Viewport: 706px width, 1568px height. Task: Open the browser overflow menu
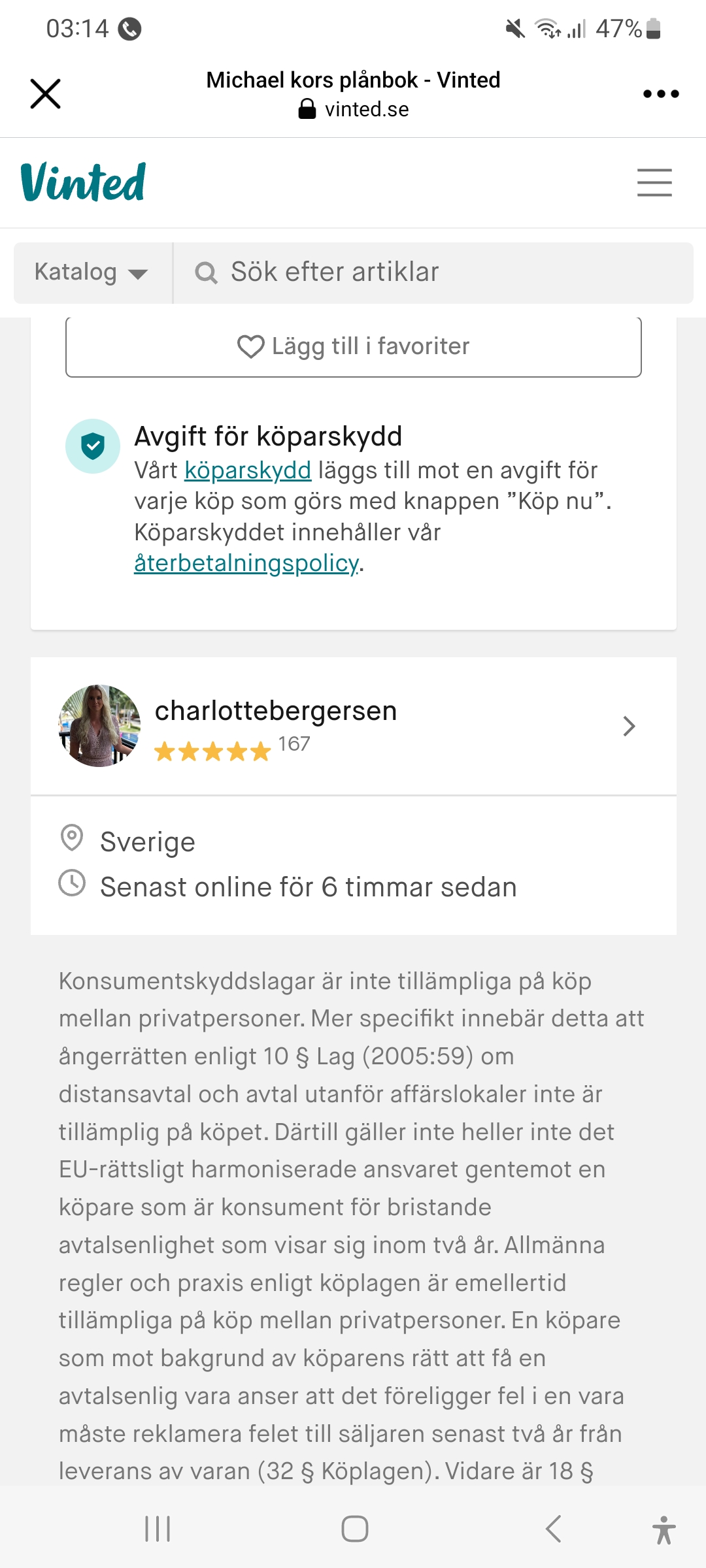[x=660, y=93]
